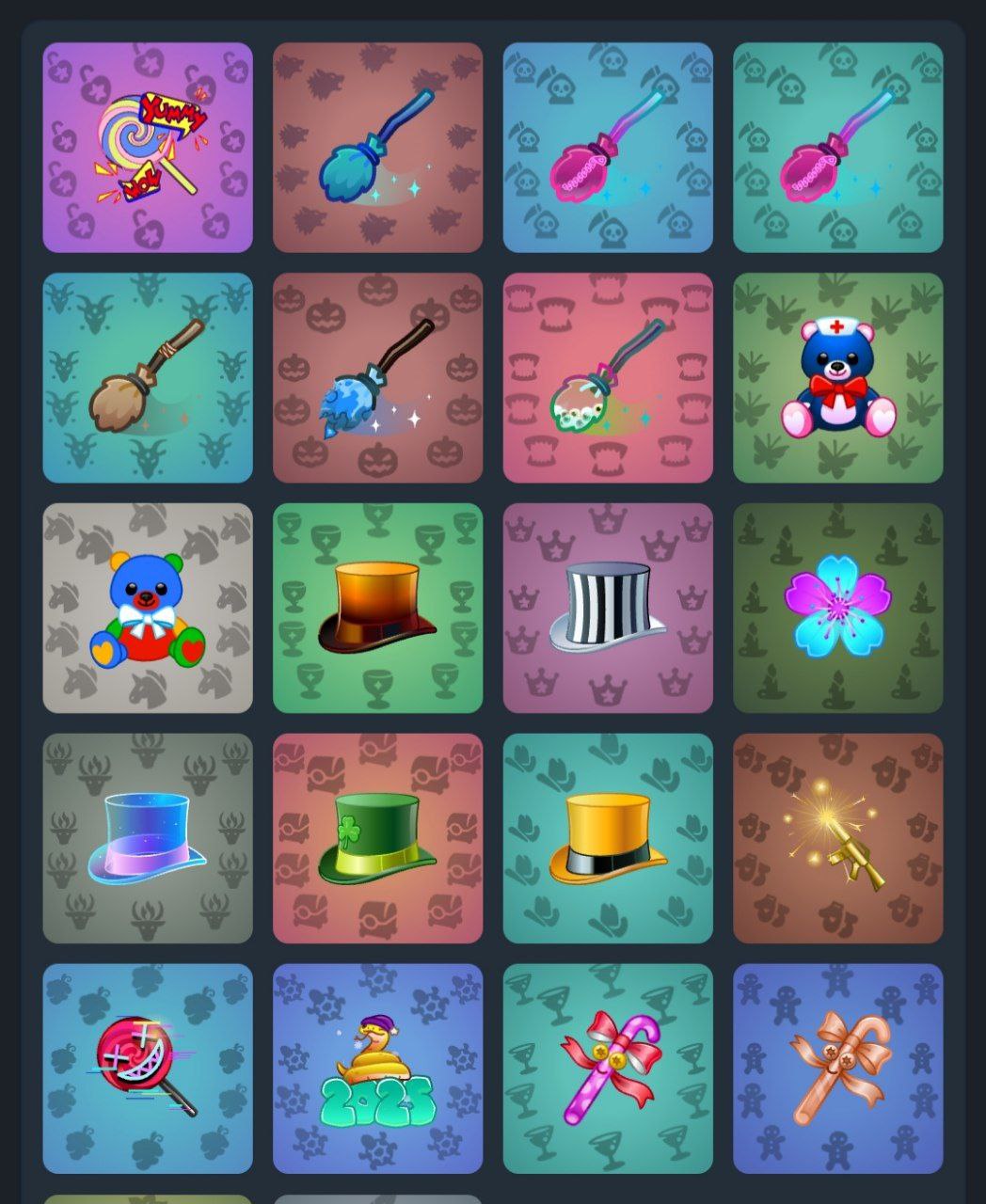Open the golden sparkler gun tile
This screenshot has width=986, height=1204.
coord(837,838)
